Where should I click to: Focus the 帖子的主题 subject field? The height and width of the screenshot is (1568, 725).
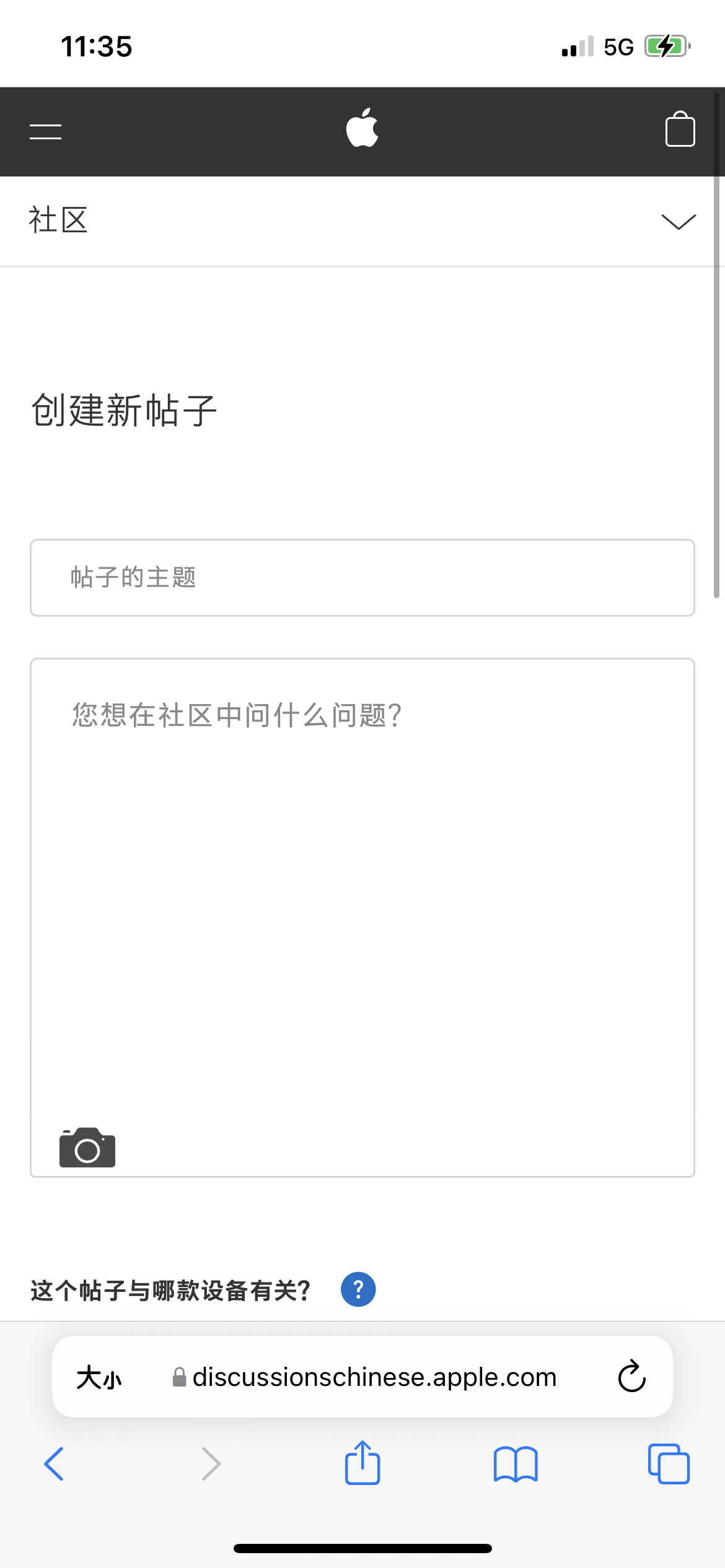click(x=362, y=578)
